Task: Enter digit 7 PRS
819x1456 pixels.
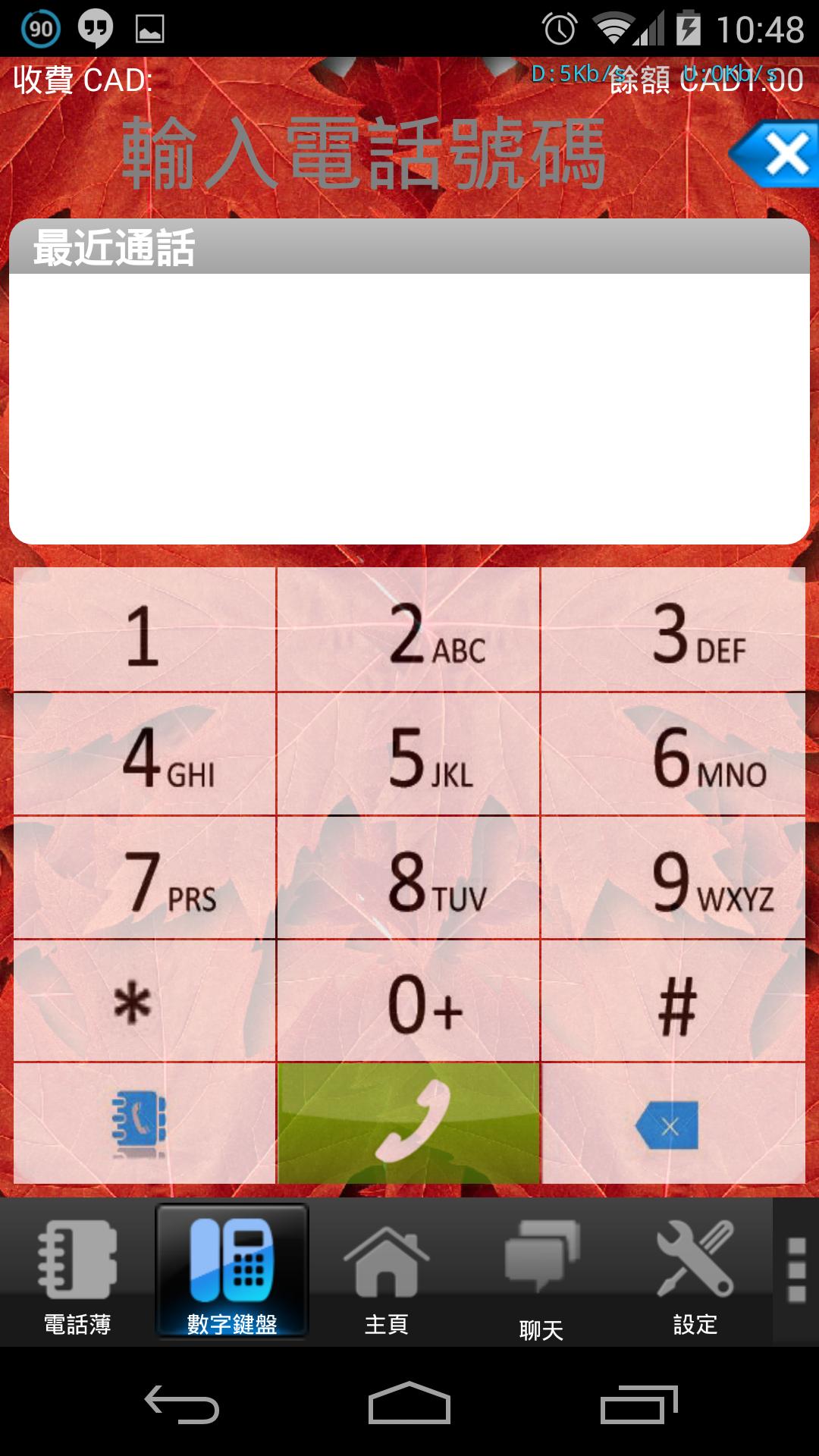Action: click(144, 878)
